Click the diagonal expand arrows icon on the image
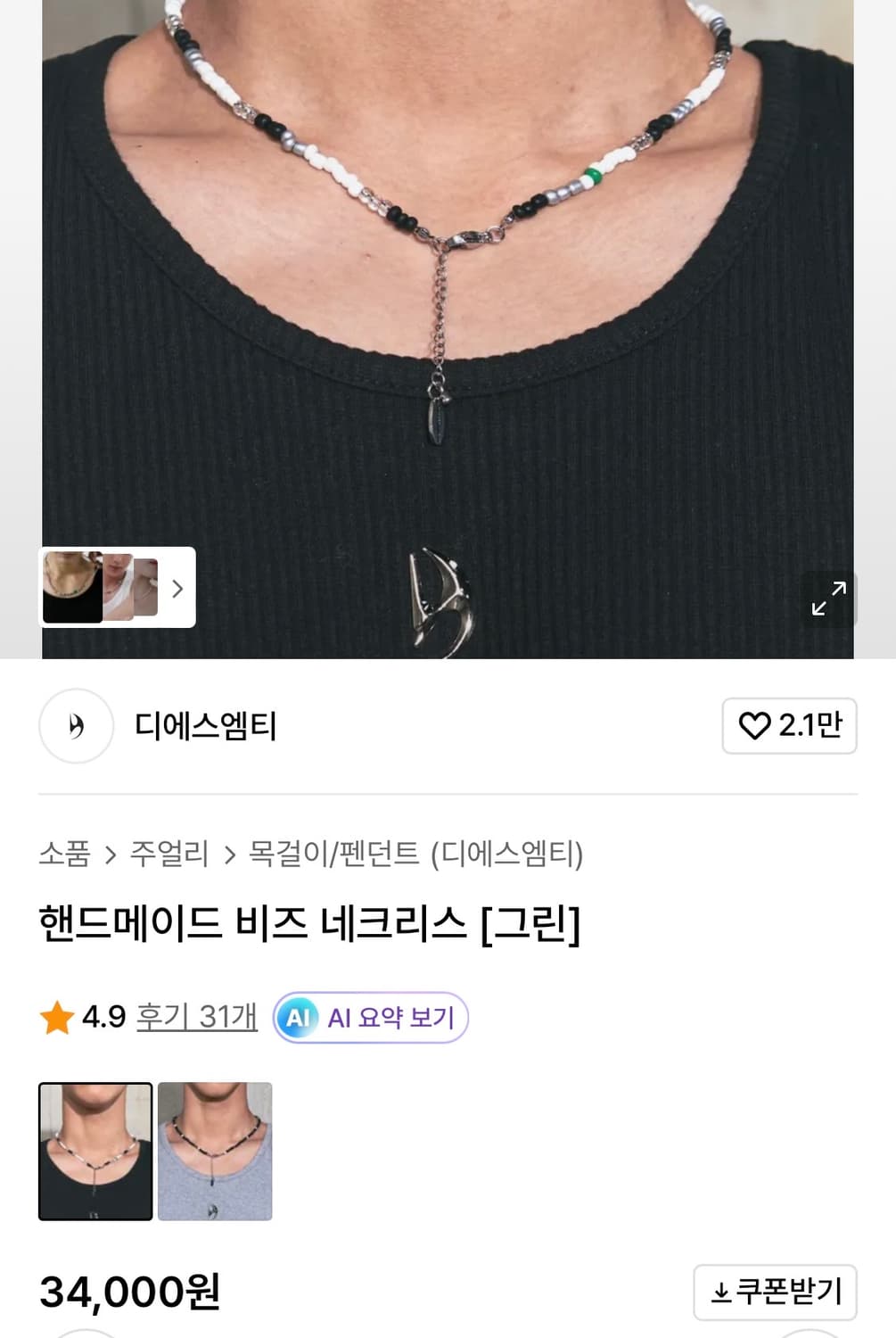The height and width of the screenshot is (1338, 896). (828, 600)
